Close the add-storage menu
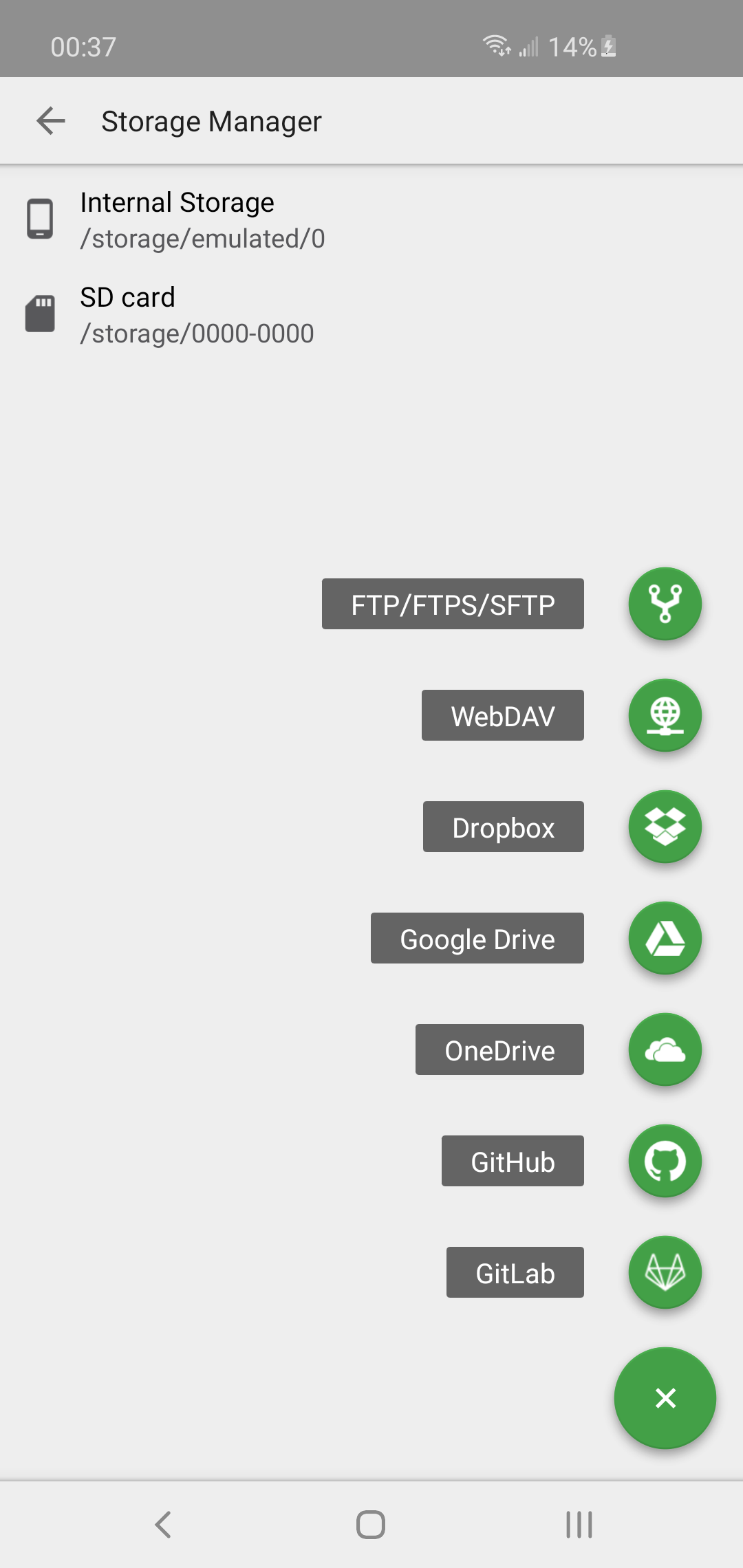This screenshot has width=743, height=1568. [665, 1397]
